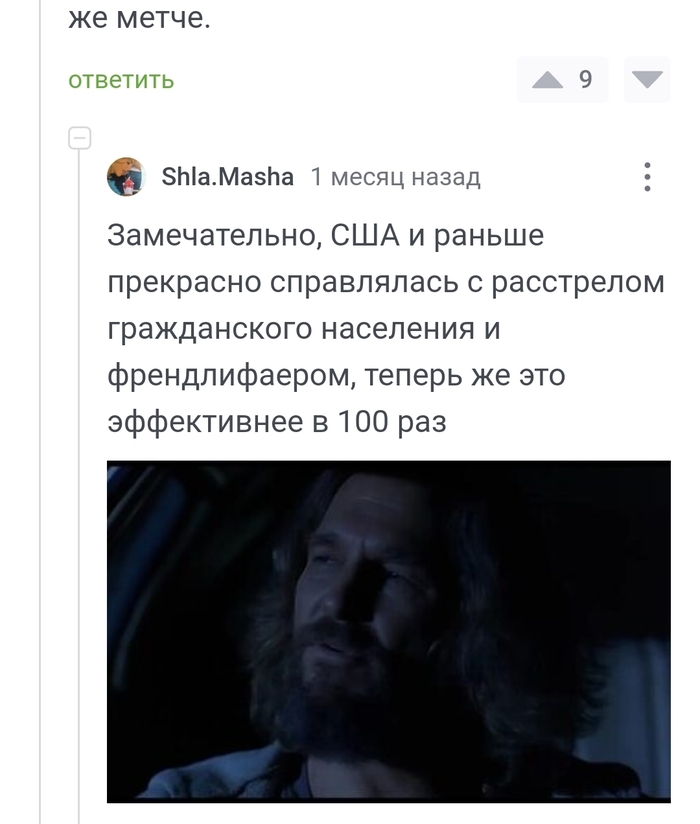Open the attached image in Shla.Masha's comment
700x824 pixels.
pyautogui.click(x=388, y=630)
